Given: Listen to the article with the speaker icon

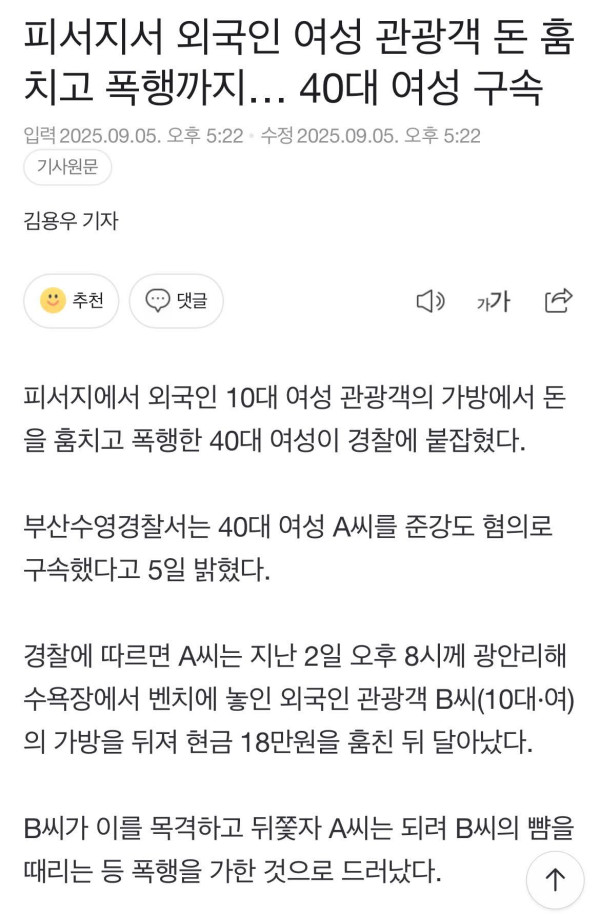Looking at the screenshot, I should click(430, 301).
